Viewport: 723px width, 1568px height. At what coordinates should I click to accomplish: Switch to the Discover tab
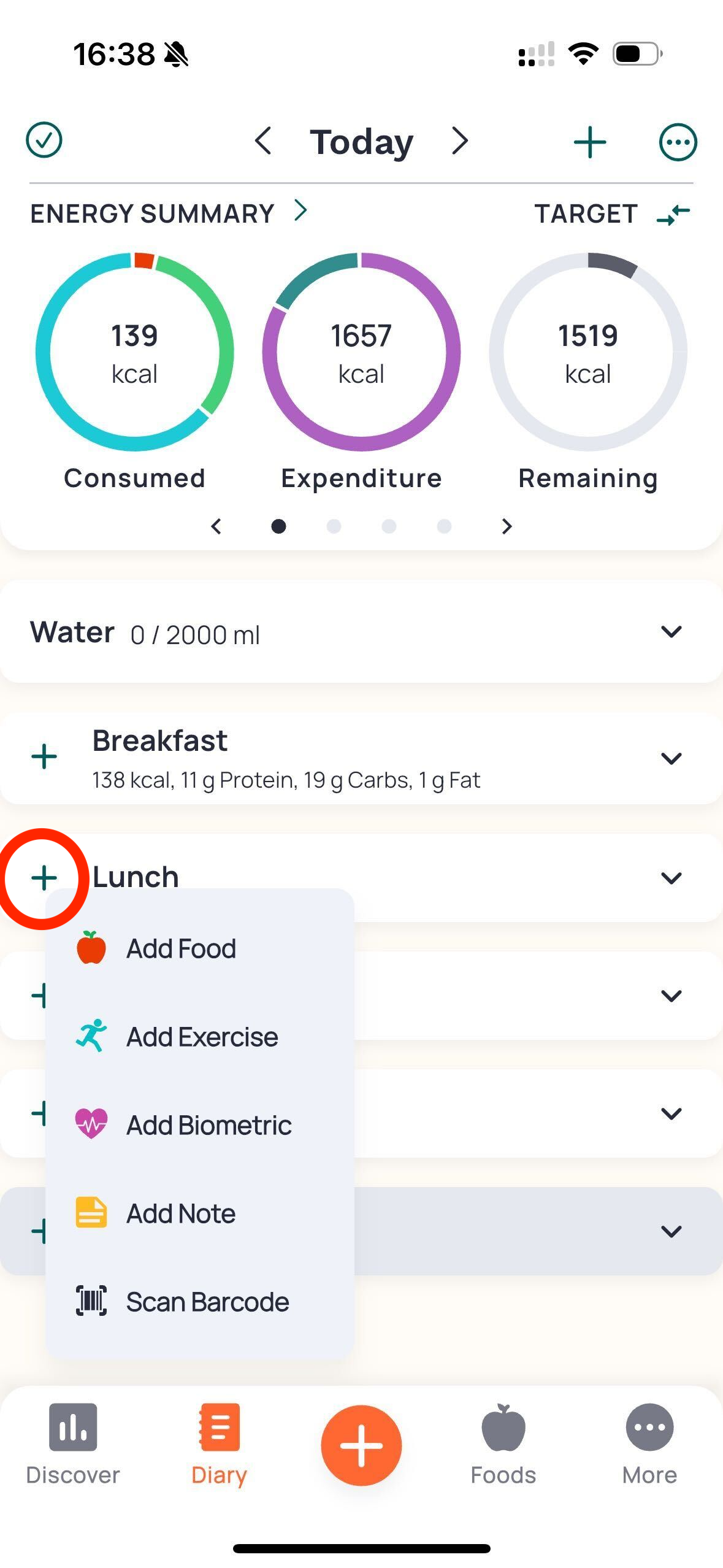(x=73, y=1444)
